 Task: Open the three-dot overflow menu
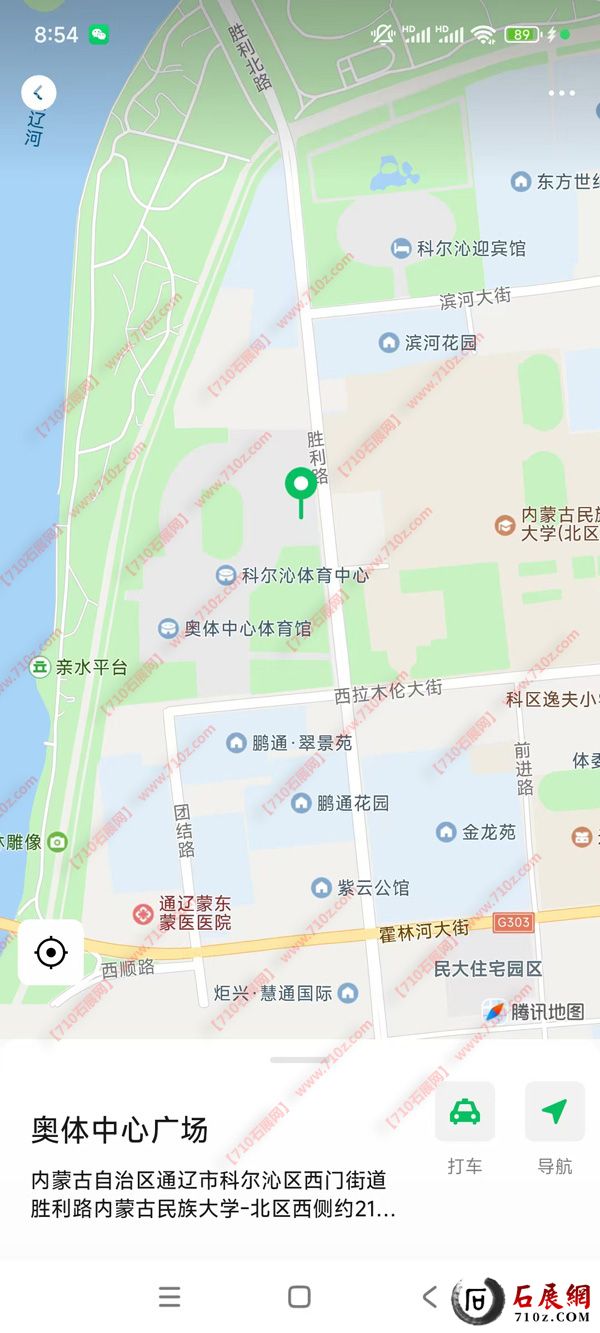pos(561,93)
